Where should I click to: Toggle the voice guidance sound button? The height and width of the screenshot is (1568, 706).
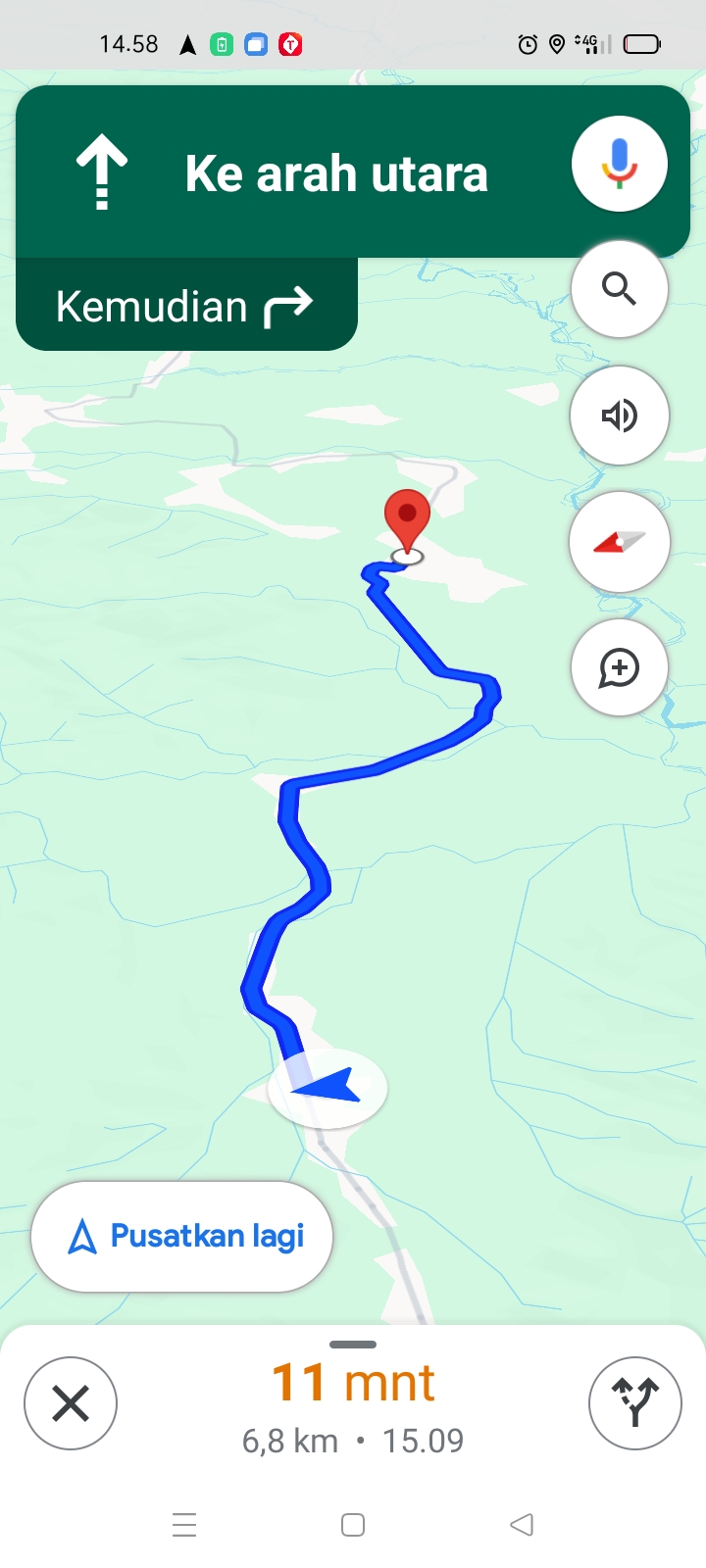(619, 416)
